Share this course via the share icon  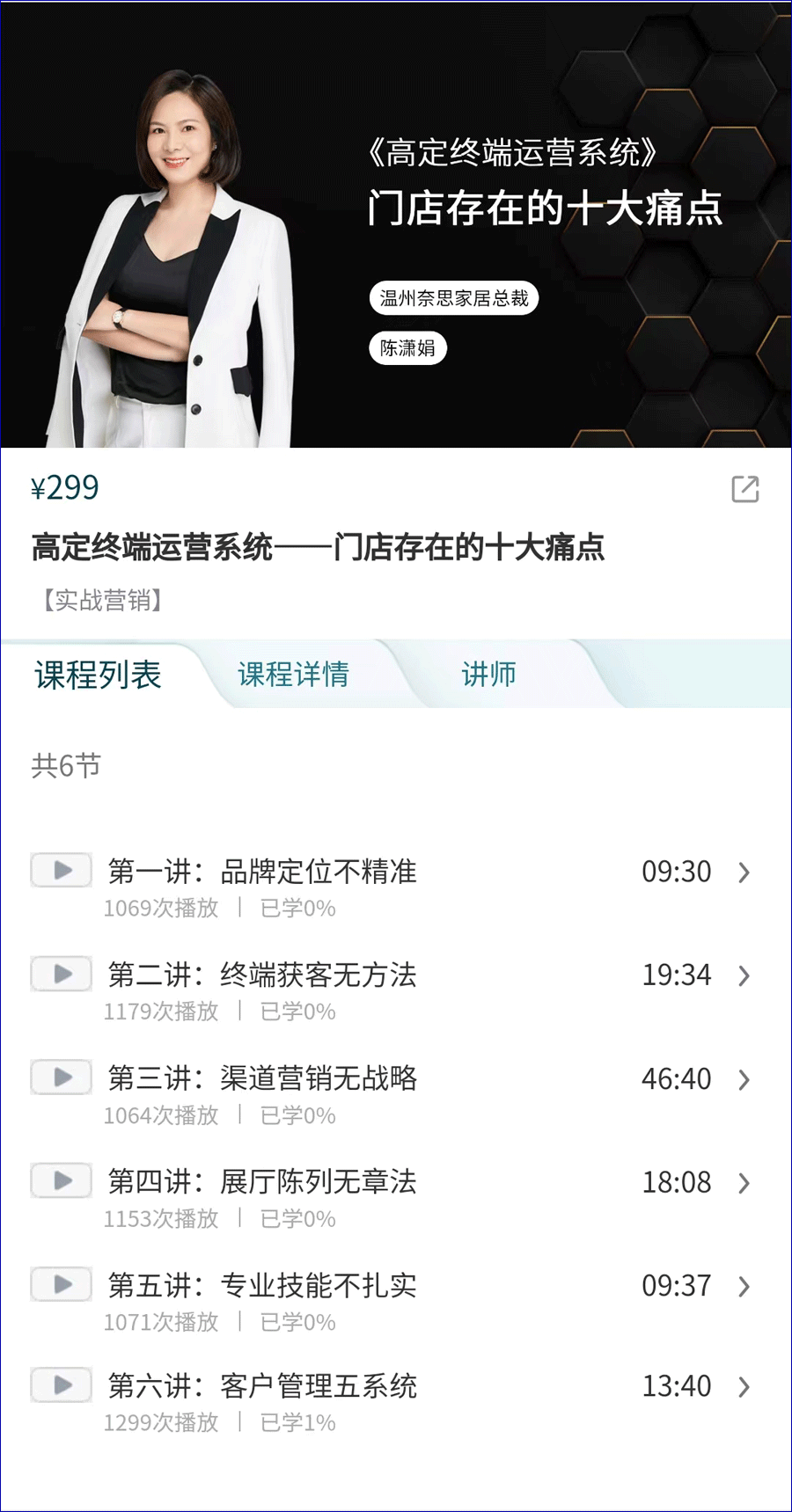click(744, 489)
